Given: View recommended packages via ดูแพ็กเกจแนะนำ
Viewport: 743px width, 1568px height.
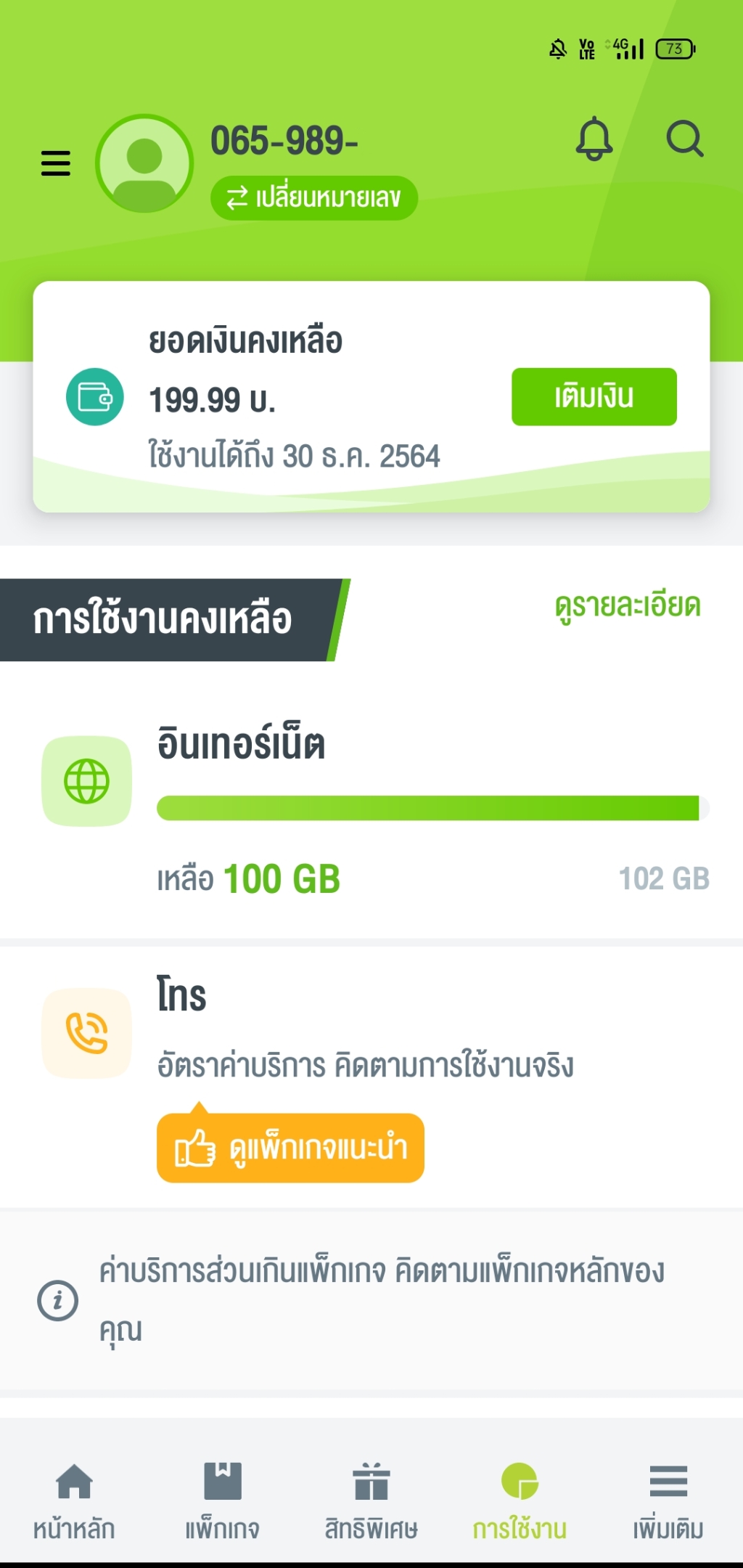Looking at the screenshot, I should pyautogui.click(x=290, y=1148).
